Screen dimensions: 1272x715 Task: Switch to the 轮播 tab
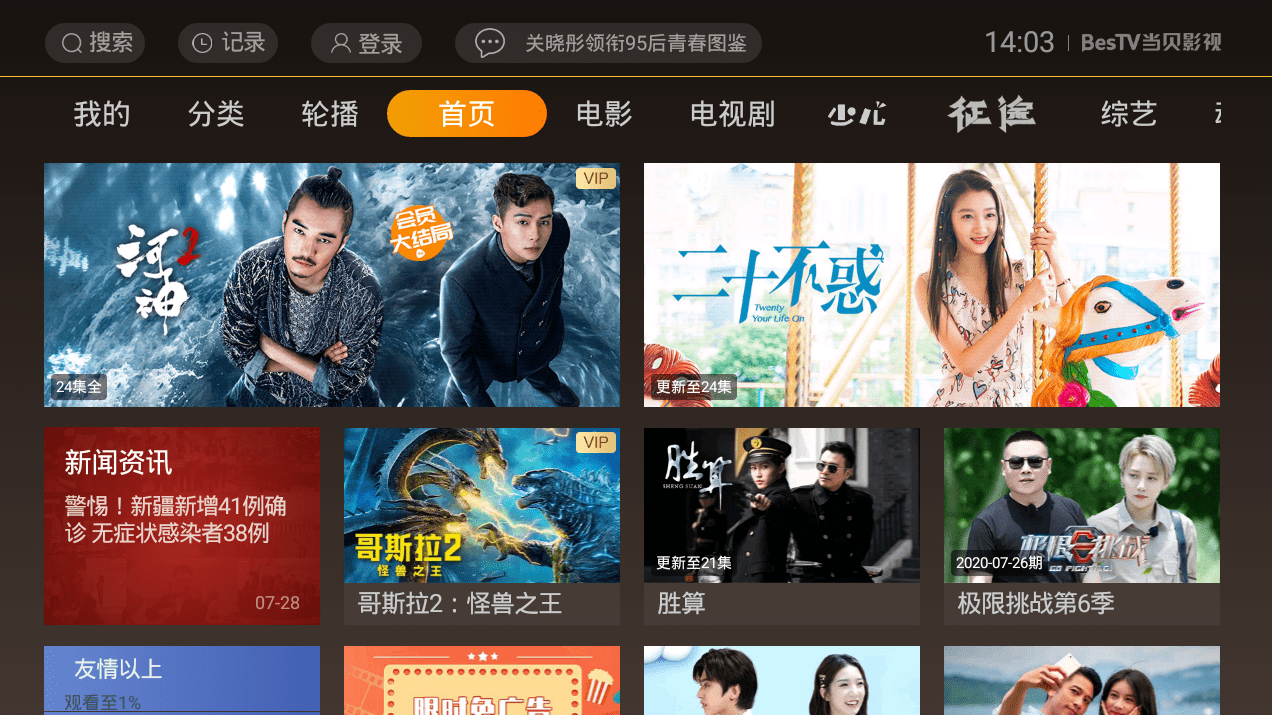click(330, 114)
